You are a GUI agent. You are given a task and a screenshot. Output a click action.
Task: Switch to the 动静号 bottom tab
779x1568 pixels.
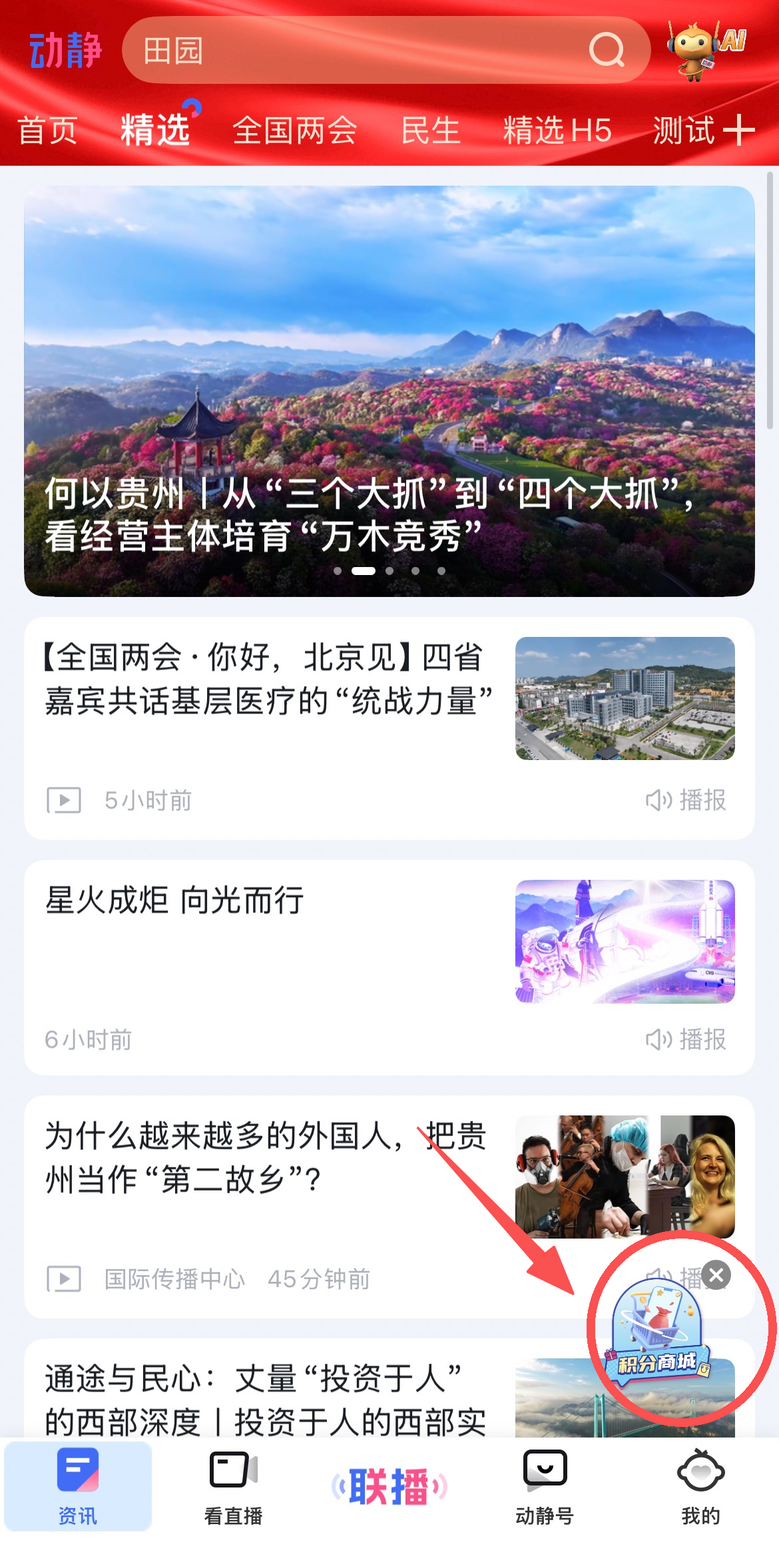545,1487
